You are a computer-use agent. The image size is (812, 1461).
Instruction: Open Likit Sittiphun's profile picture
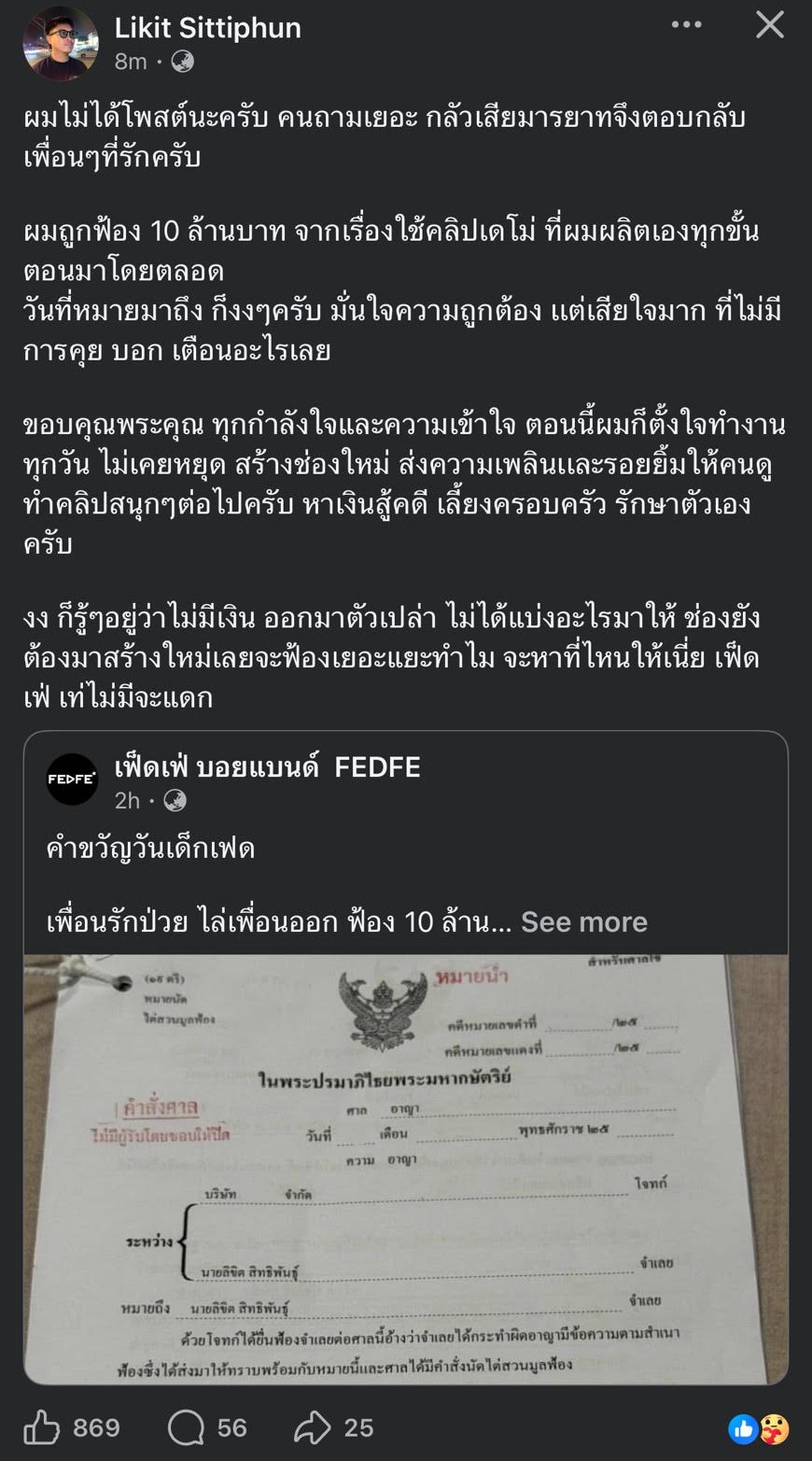coord(60,43)
